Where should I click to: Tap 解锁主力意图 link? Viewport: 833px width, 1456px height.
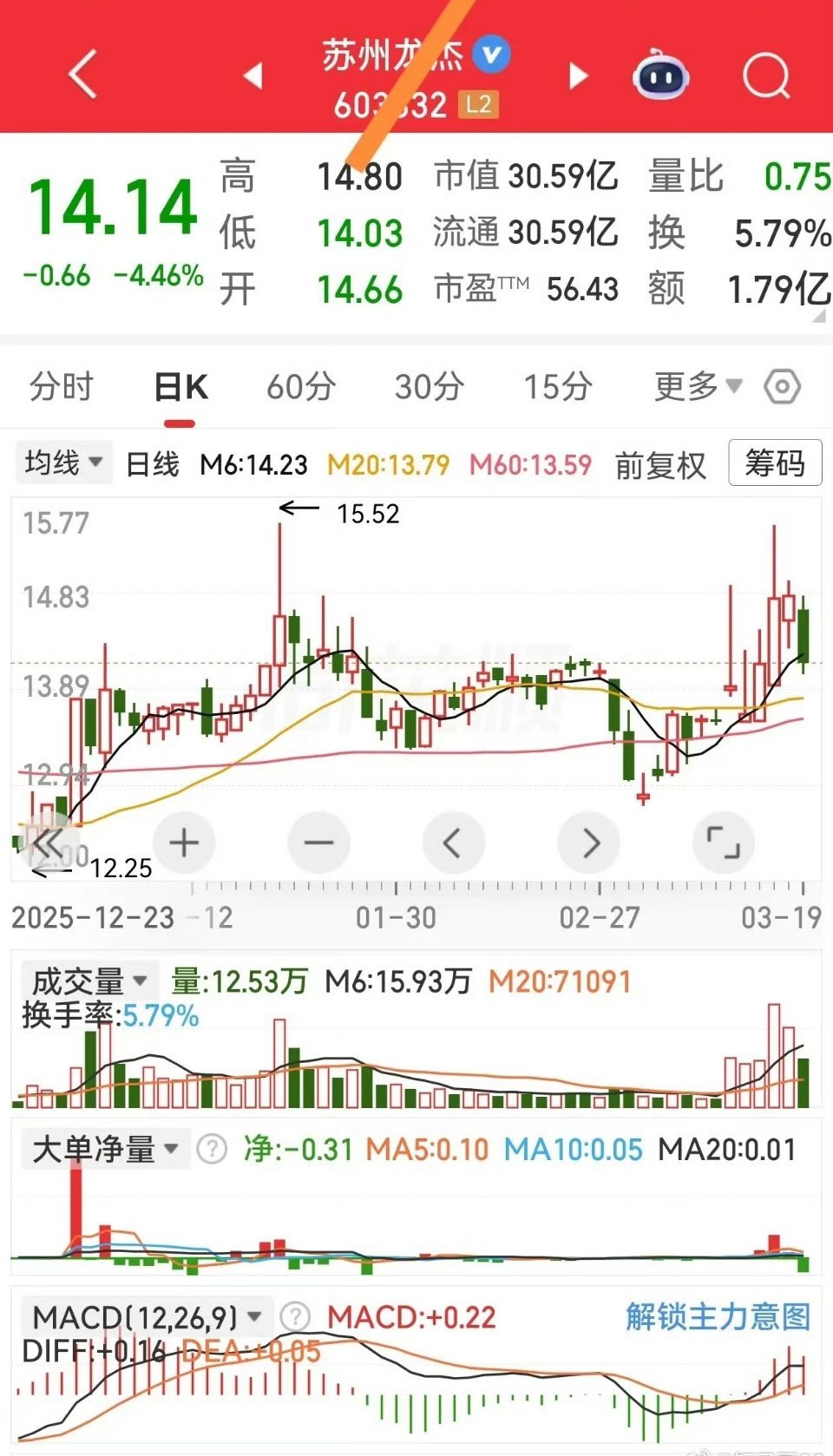coord(718,1316)
